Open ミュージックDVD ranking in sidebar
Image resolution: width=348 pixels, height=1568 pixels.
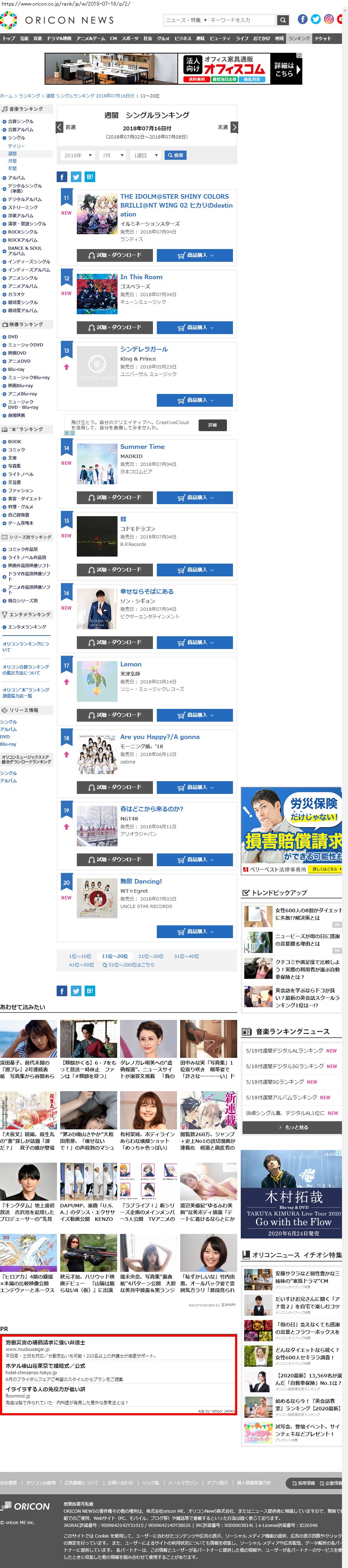(x=25, y=344)
